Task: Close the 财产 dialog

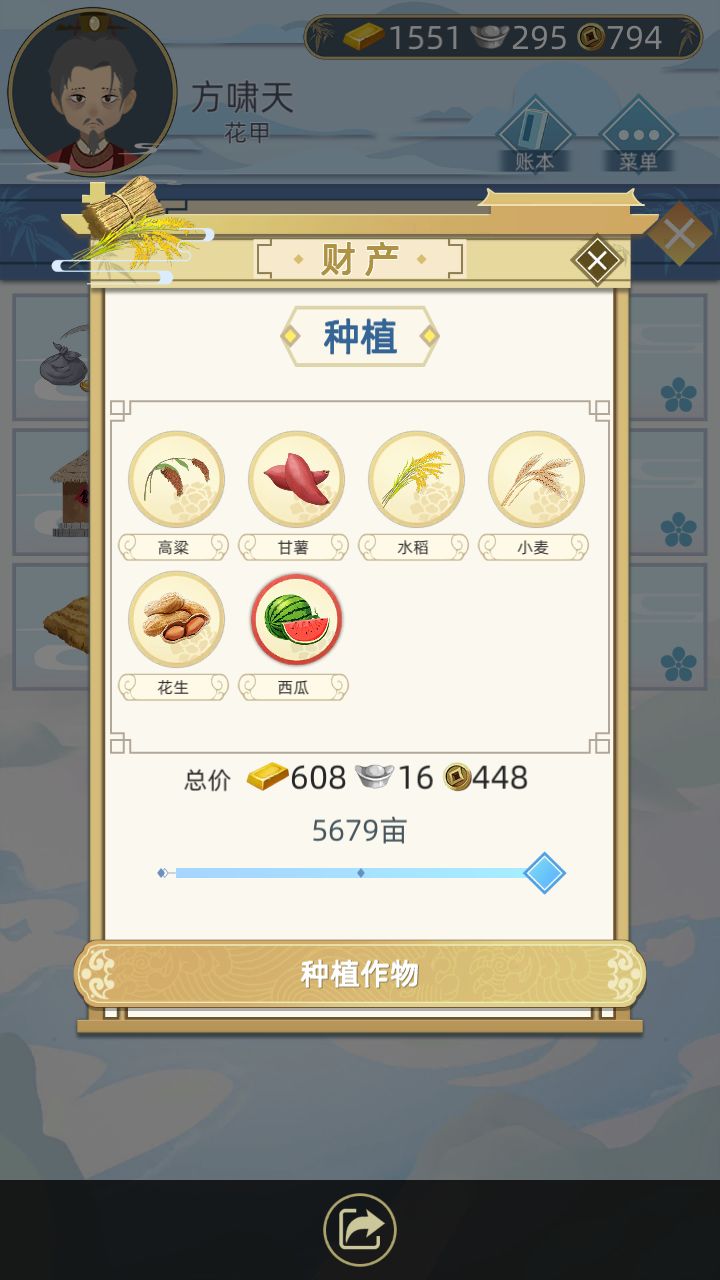Action: click(597, 262)
